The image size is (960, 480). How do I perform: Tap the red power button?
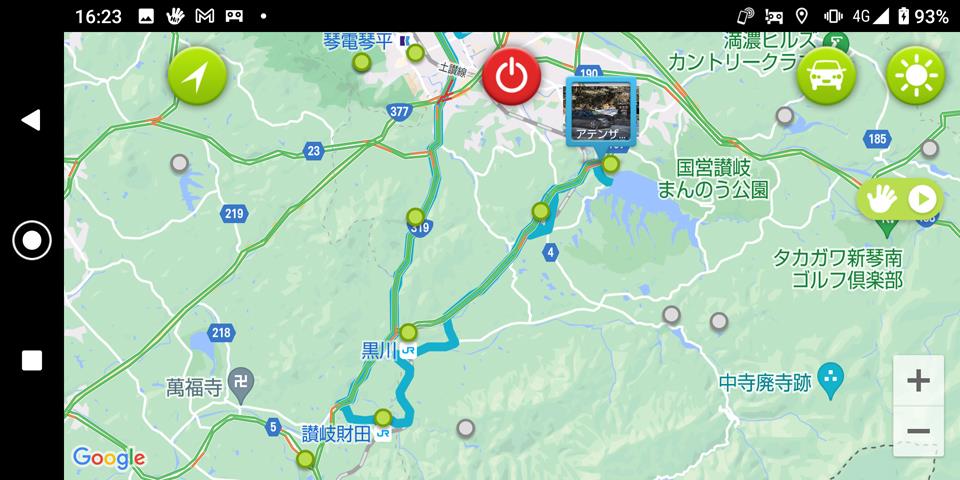coord(511,76)
